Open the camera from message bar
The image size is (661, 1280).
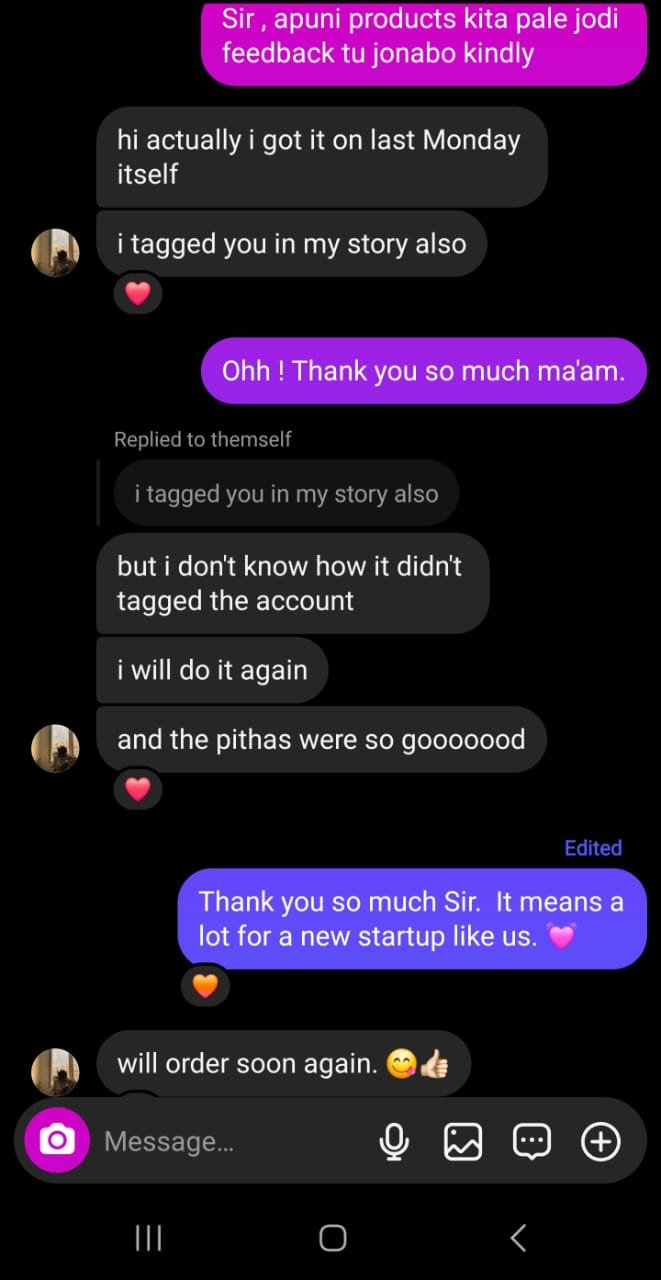click(x=57, y=1140)
